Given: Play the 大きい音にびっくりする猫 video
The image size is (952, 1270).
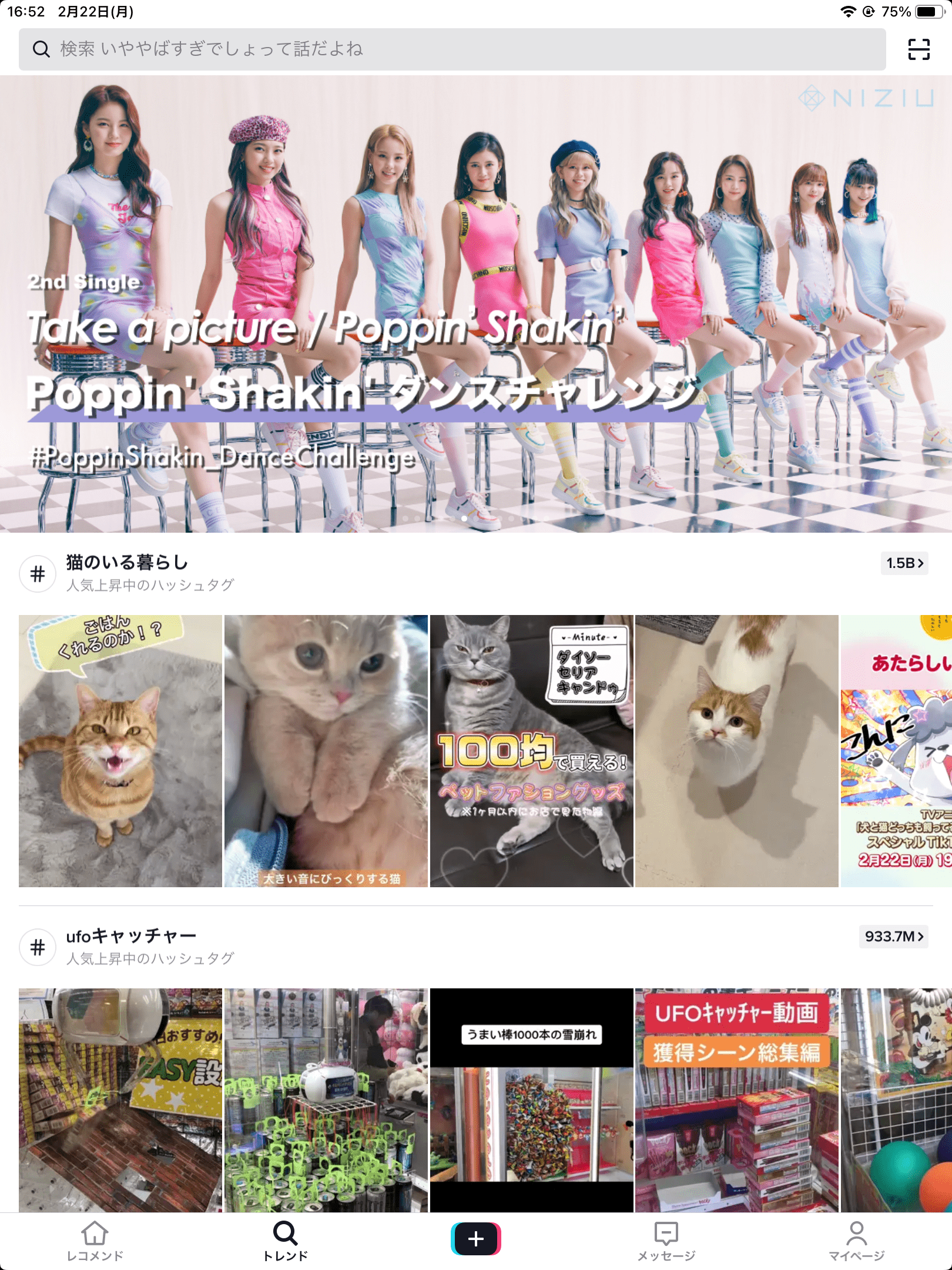Looking at the screenshot, I should click(x=326, y=751).
